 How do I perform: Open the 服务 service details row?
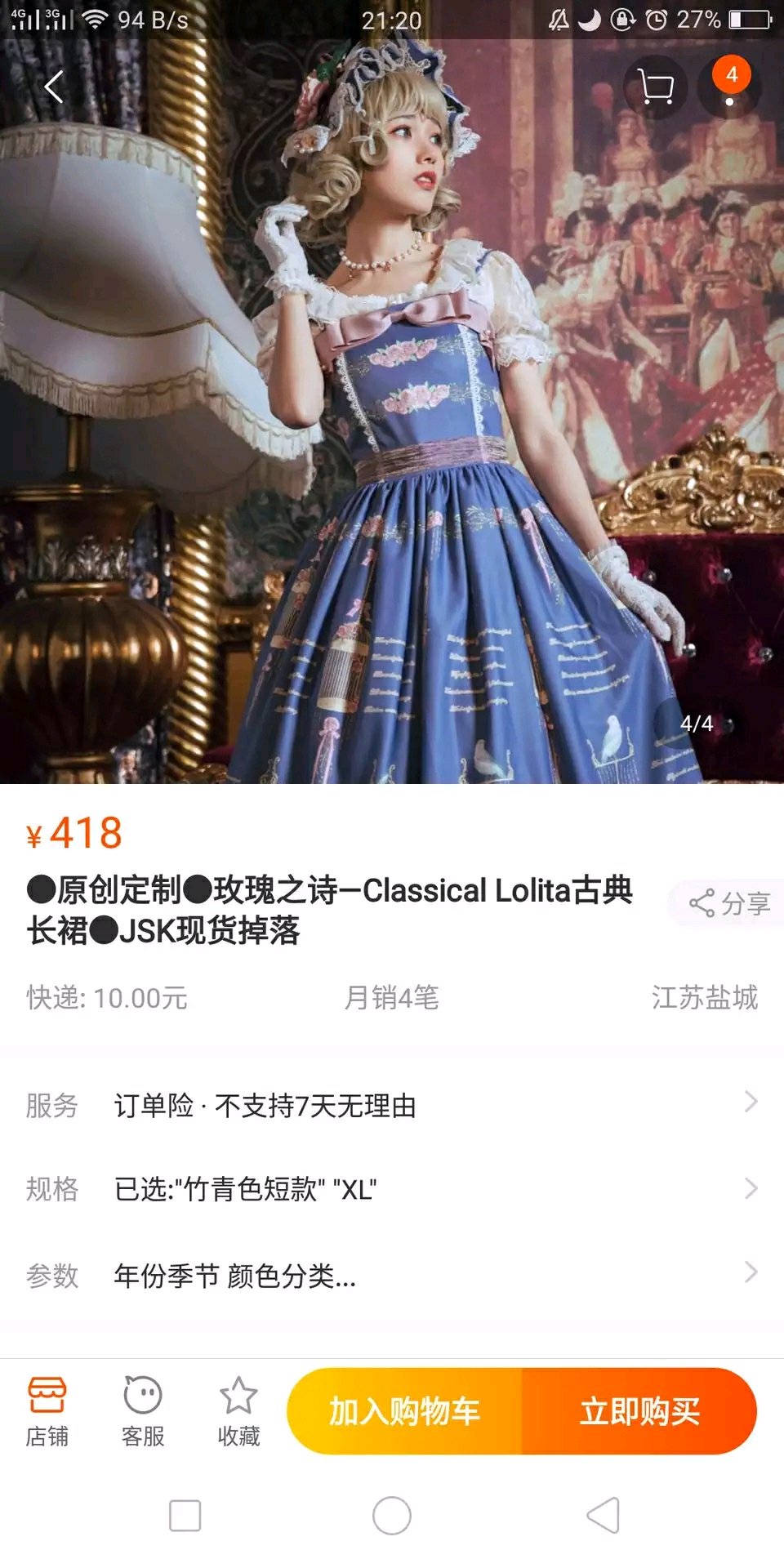coord(392,1106)
